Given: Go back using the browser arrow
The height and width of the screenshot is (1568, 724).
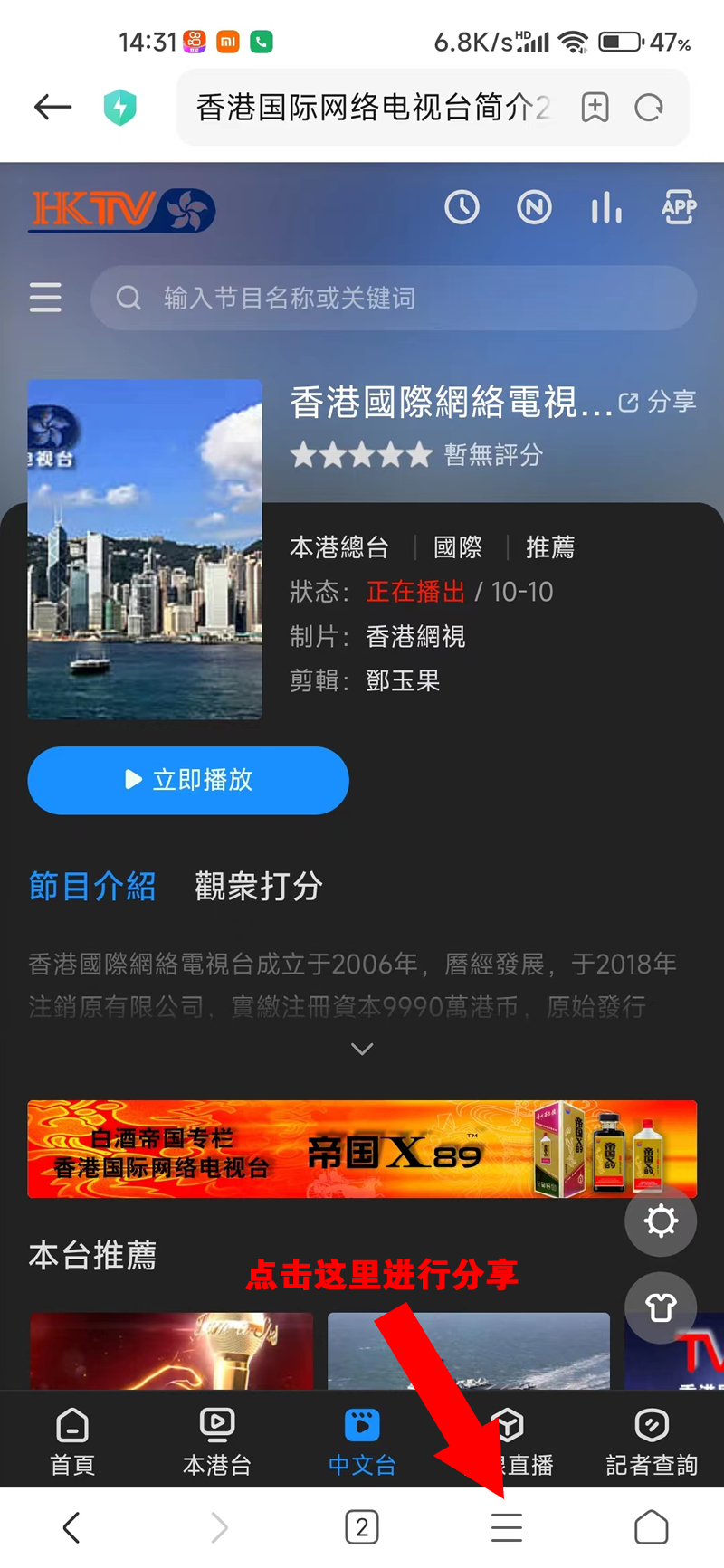Looking at the screenshot, I should tap(52, 108).
